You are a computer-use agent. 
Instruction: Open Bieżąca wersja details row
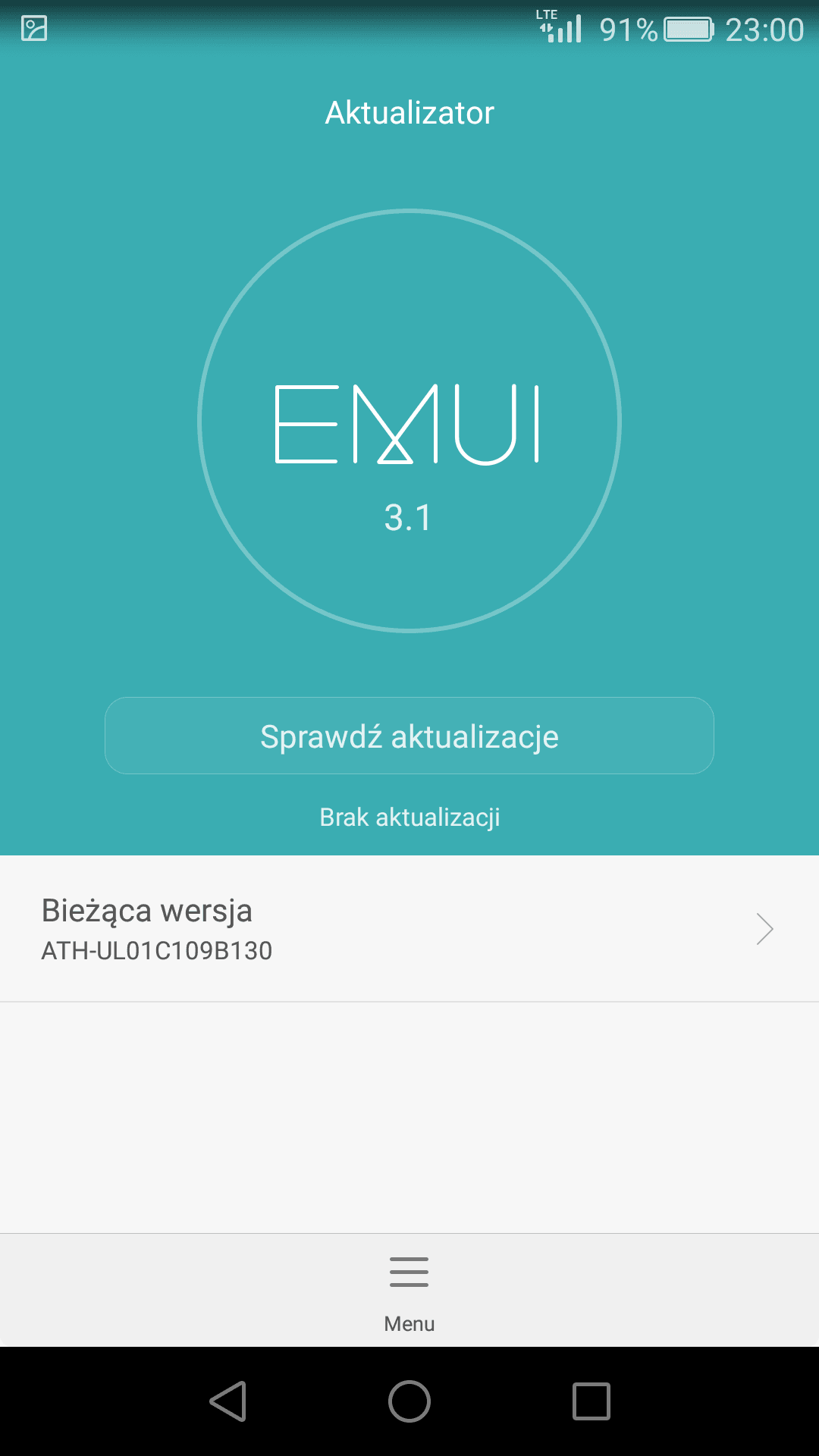pos(409,929)
